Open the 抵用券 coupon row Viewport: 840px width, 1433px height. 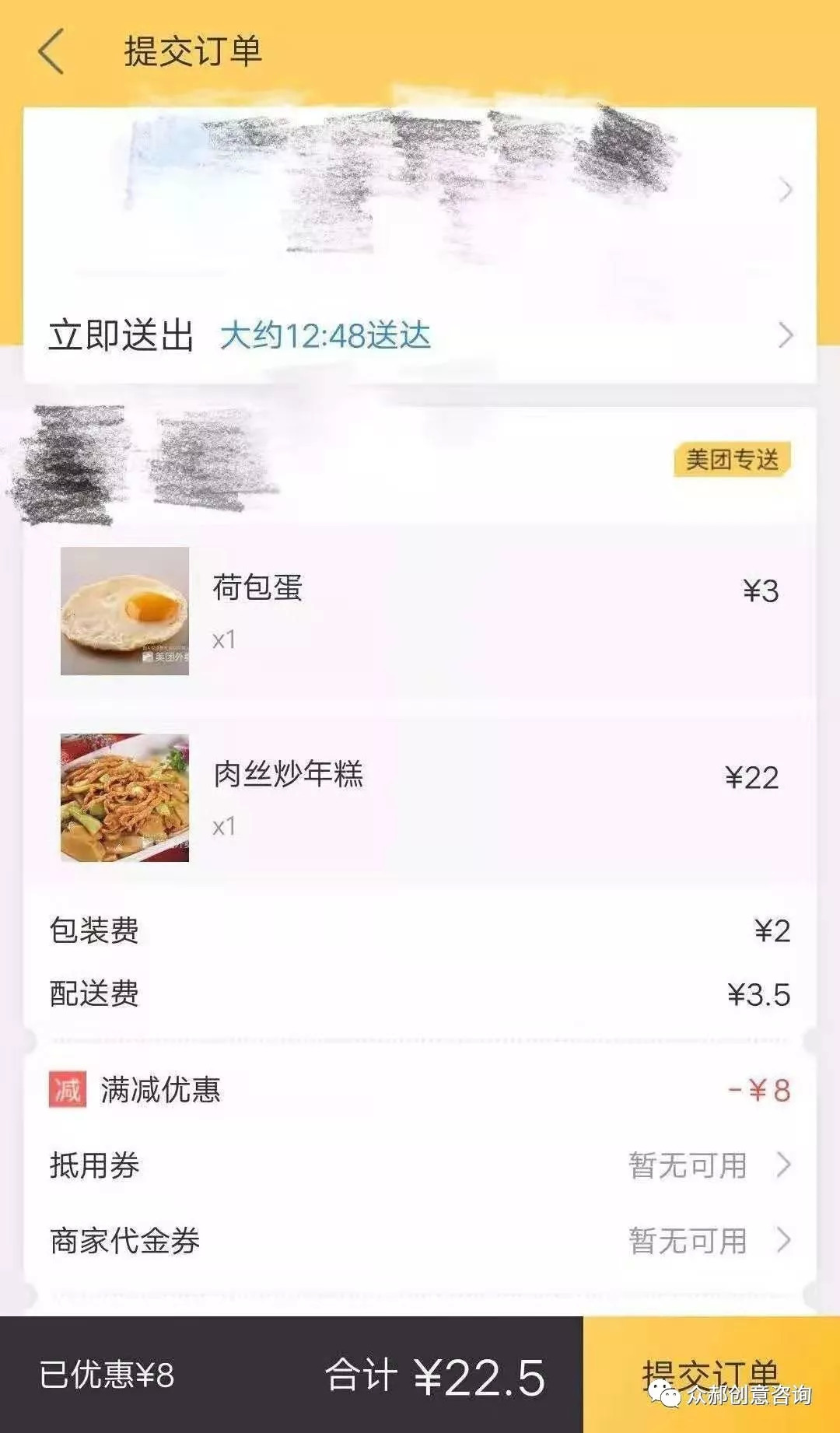(420, 1165)
